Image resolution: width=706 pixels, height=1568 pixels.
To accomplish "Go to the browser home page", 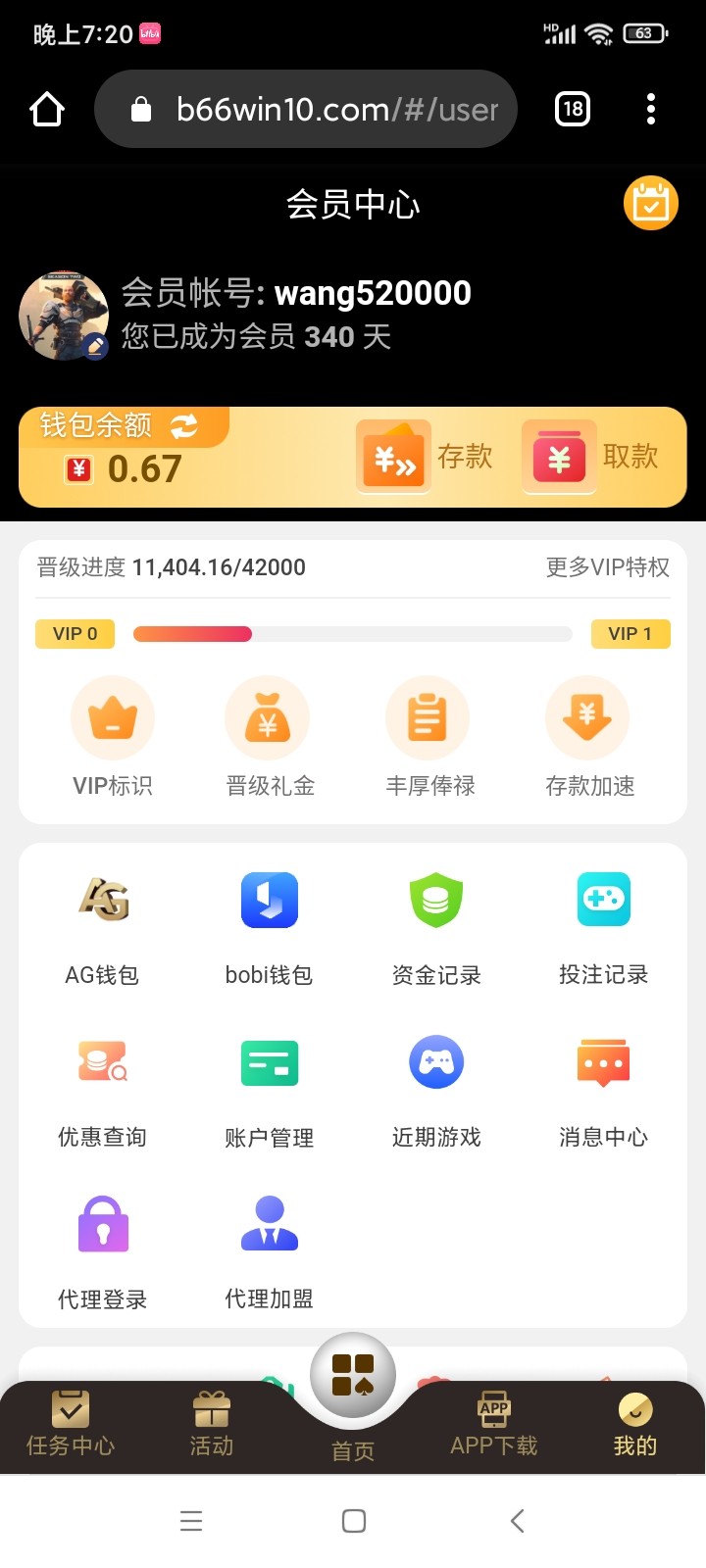I will [x=47, y=109].
